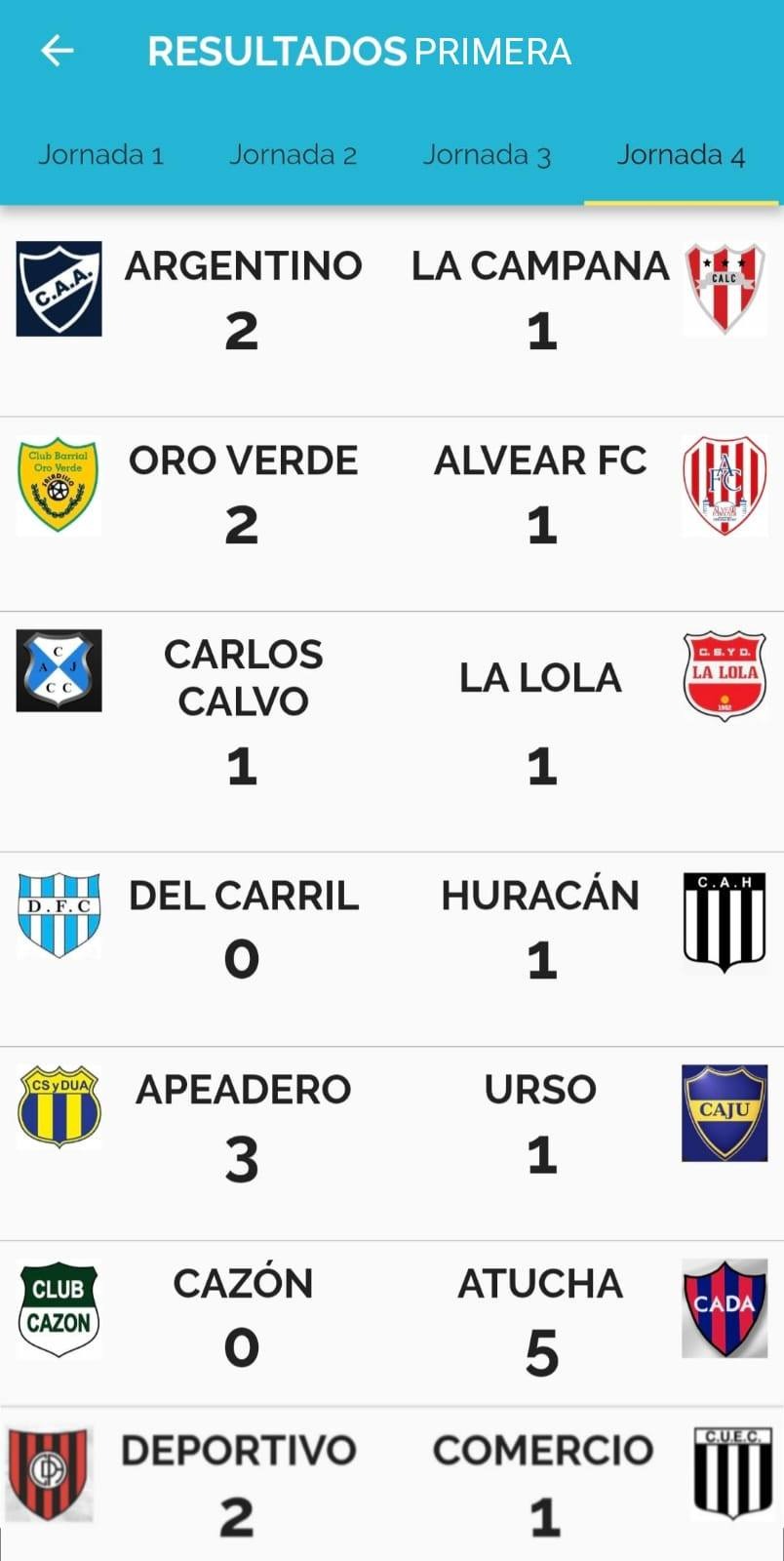Screen dimensions: 784x1561
Task: Open the Deportivo vs Comercio match
Action: (x=392, y=1483)
